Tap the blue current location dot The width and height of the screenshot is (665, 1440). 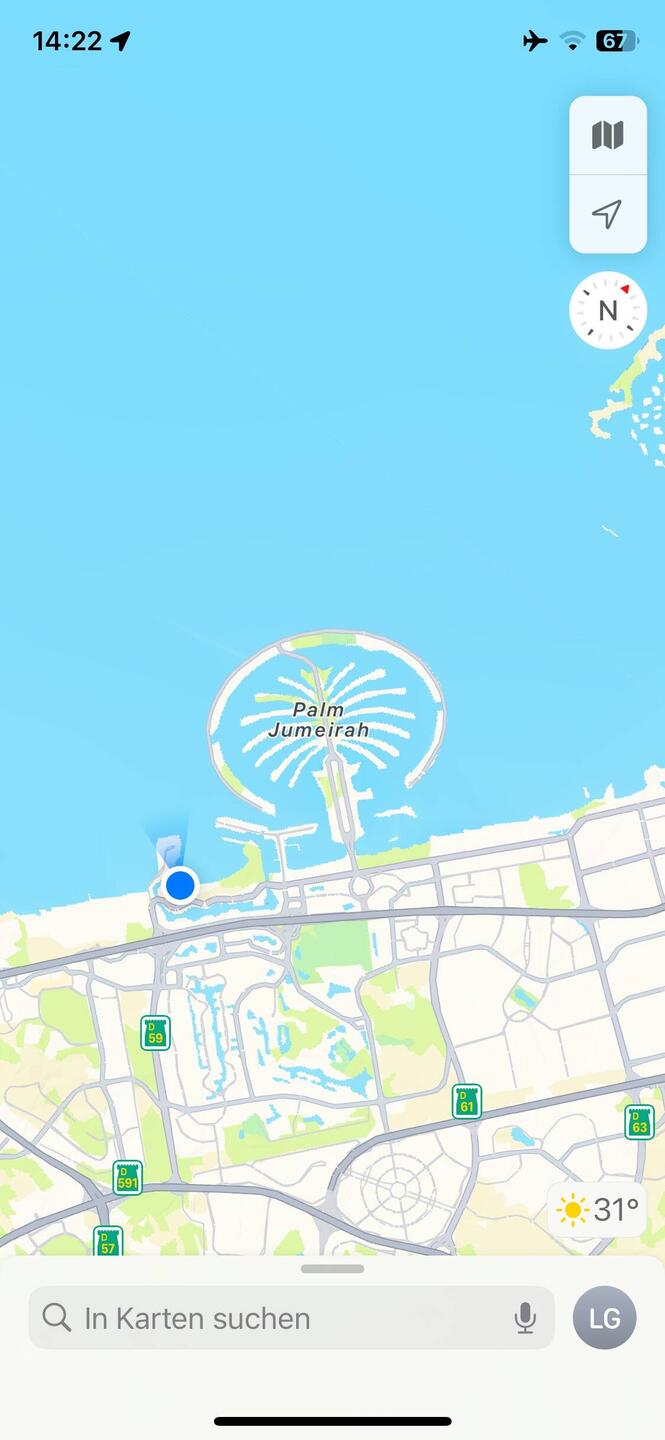tap(180, 885)
